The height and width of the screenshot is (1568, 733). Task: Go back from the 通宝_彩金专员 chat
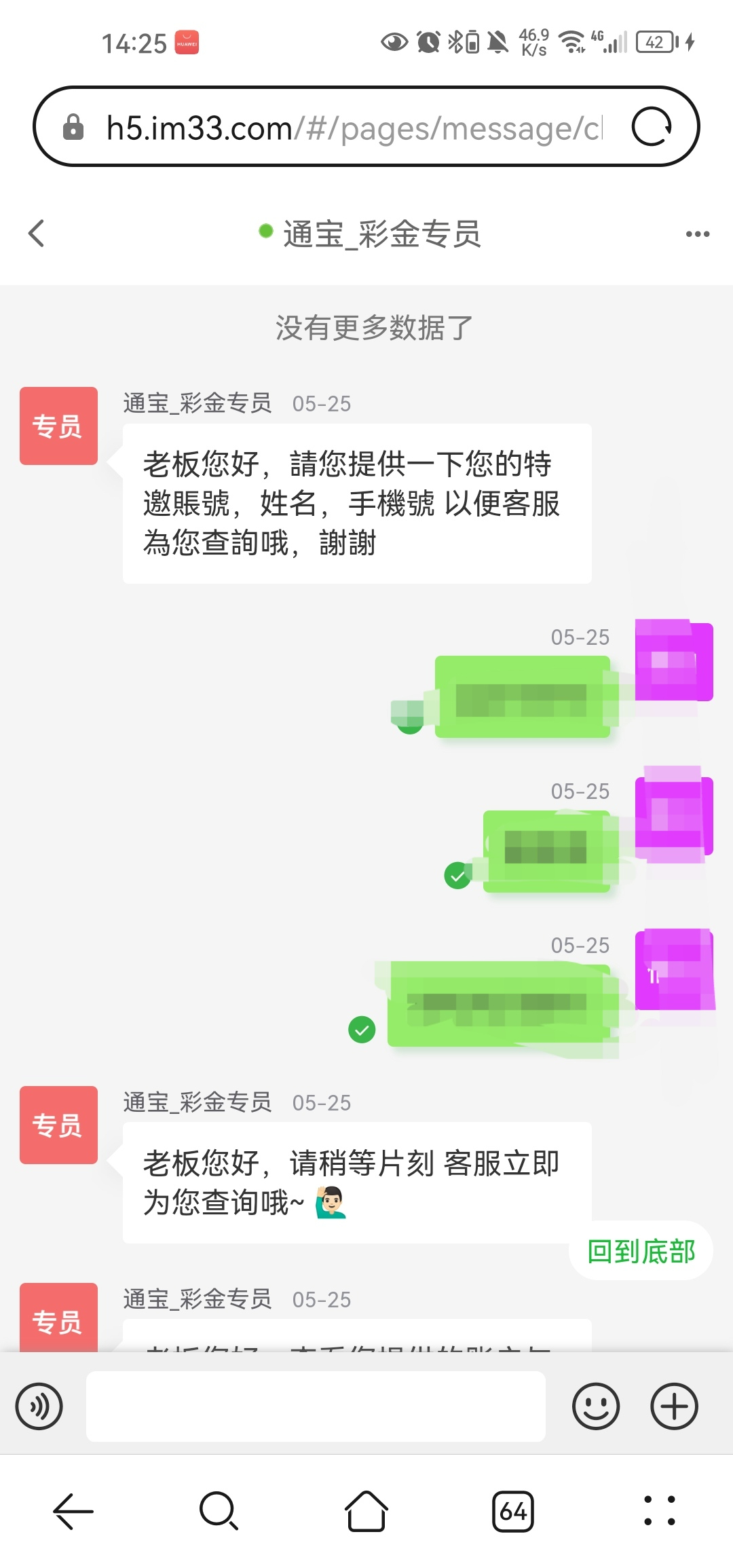point(37,234)
